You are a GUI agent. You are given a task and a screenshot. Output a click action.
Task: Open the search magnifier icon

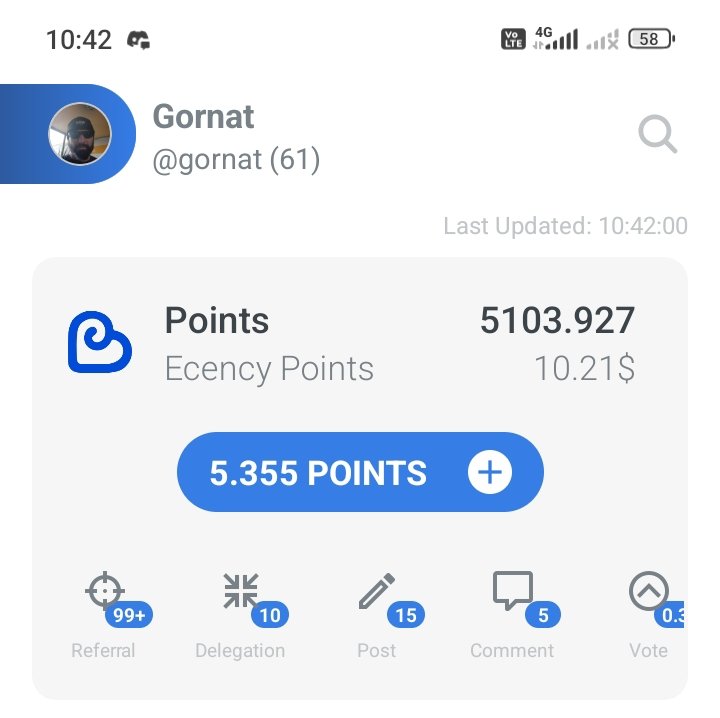point(657,134)
